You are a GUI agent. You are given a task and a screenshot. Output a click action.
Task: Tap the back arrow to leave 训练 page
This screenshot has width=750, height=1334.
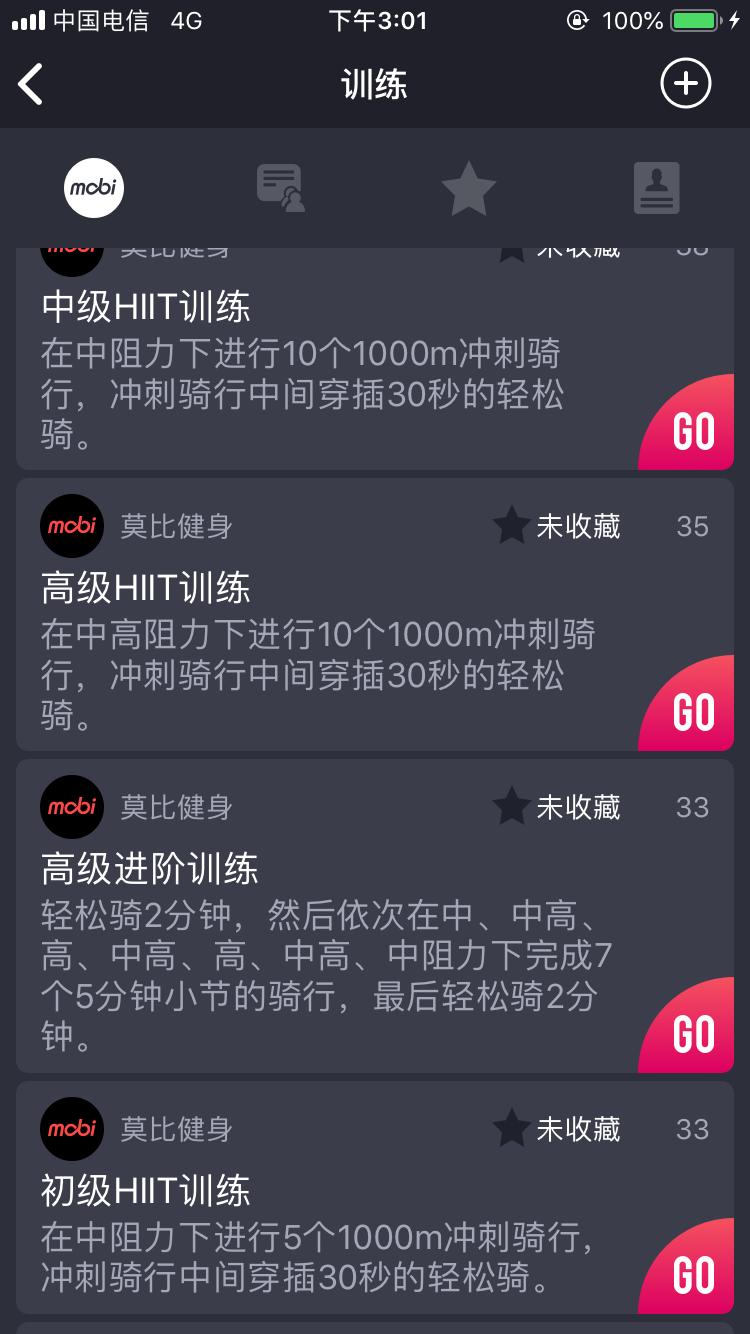click(x=30, y=83)
